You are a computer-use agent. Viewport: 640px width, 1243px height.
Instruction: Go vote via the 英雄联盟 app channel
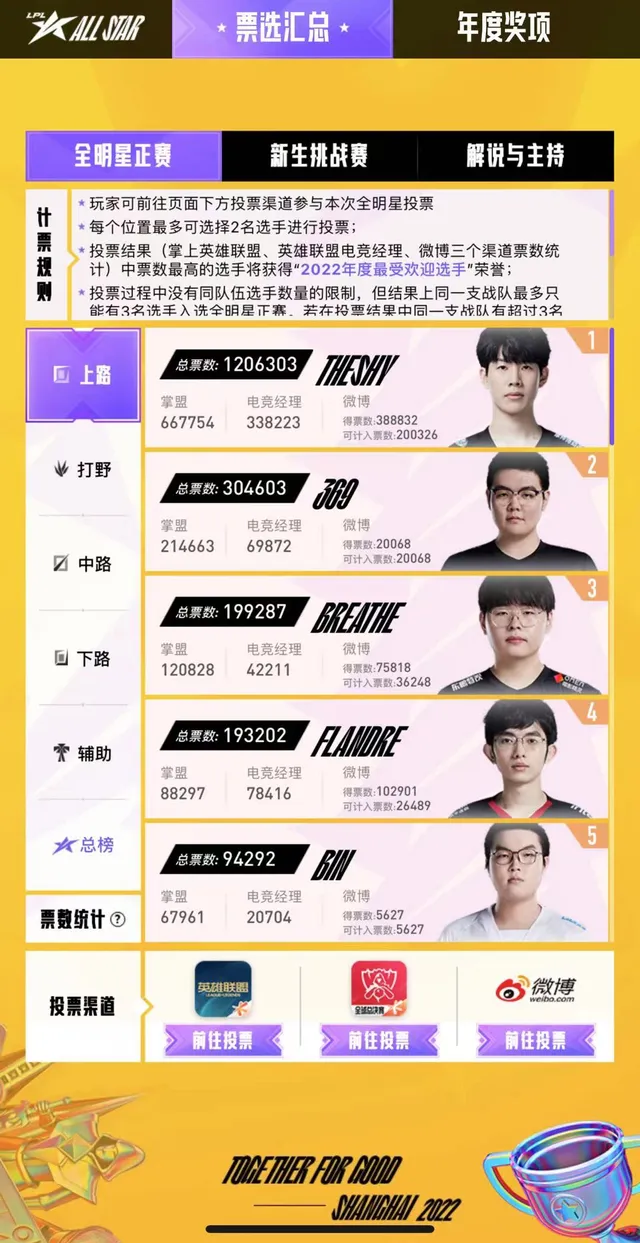pos(223,1040)
